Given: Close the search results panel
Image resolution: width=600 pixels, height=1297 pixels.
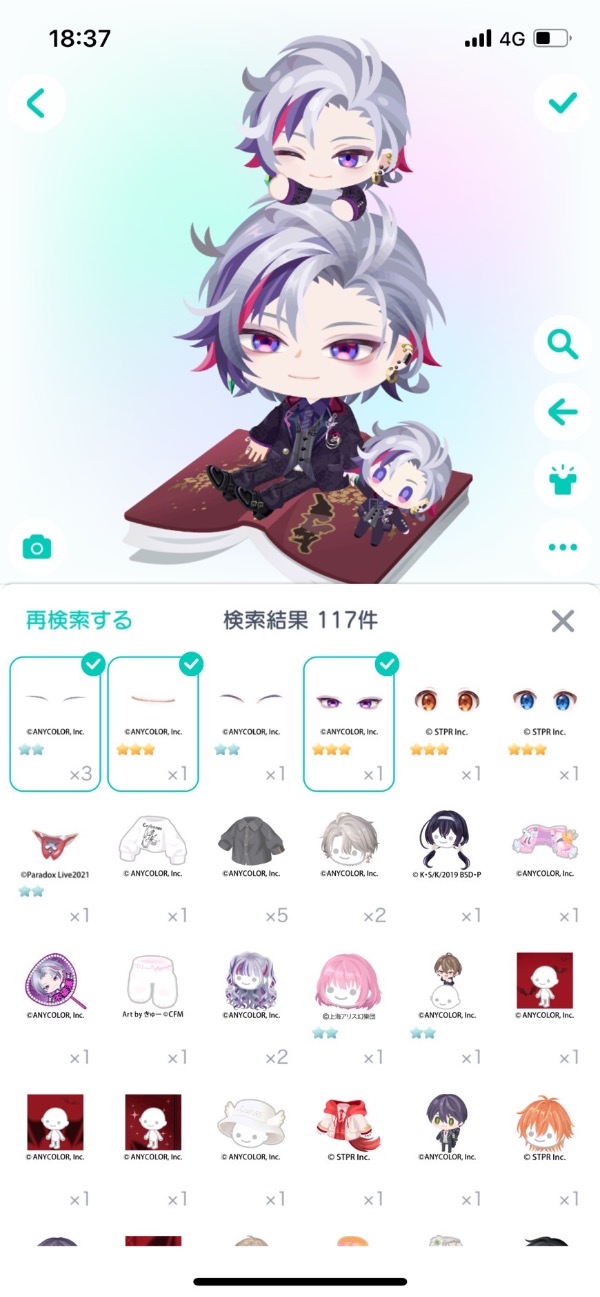Looking at the screenshot, I should pos(563,621).
